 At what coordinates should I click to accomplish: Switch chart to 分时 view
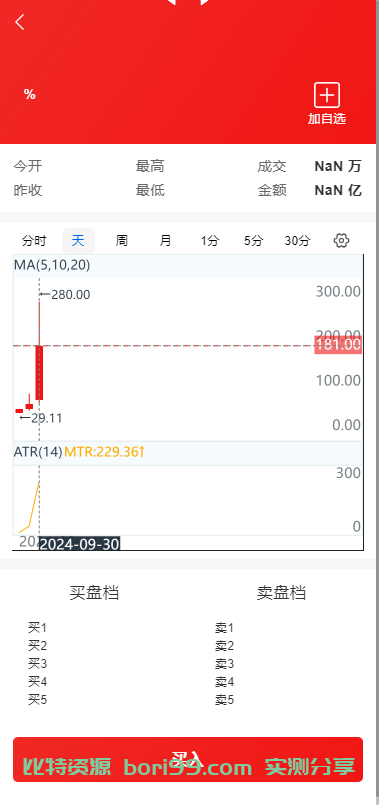point(34,240)
